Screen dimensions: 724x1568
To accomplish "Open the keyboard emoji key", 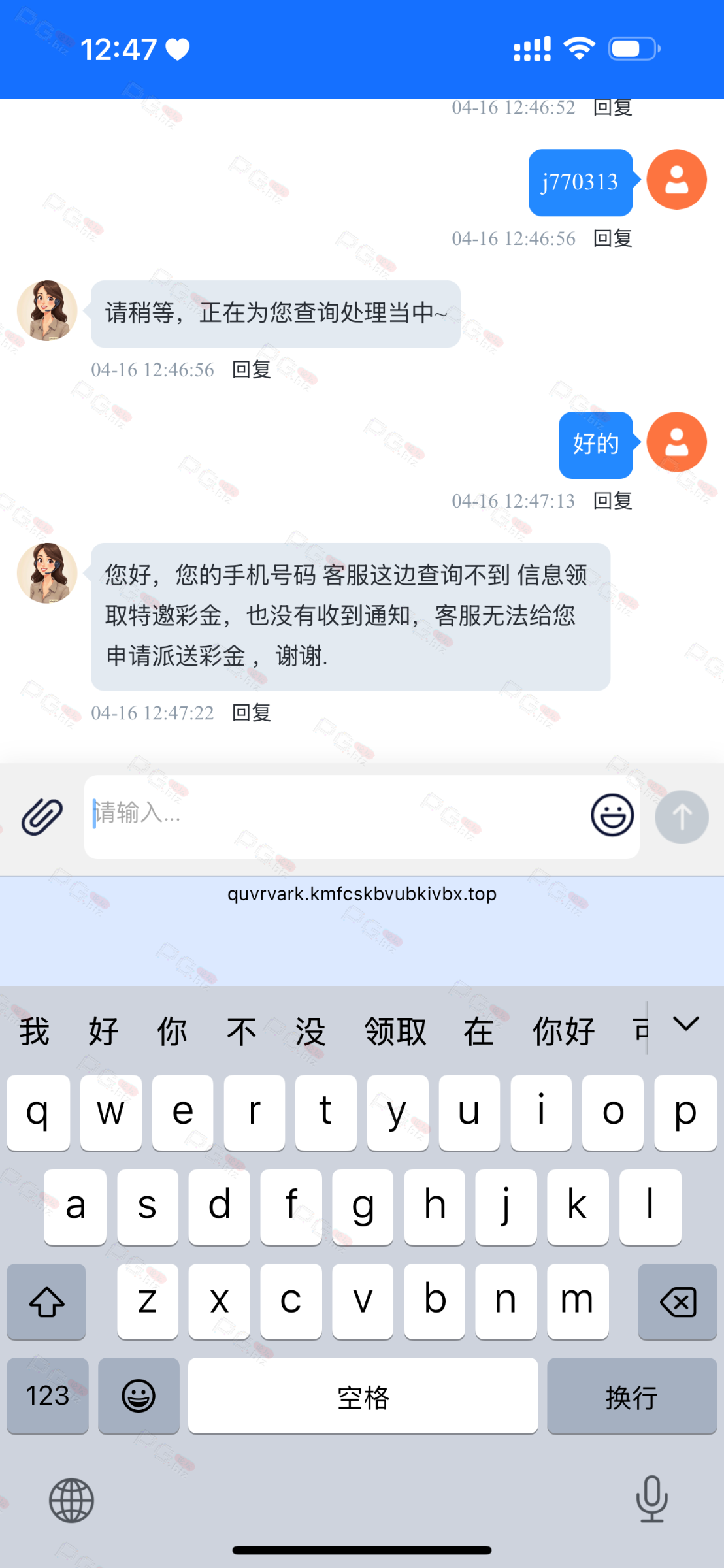I will tap(139, 1396).
